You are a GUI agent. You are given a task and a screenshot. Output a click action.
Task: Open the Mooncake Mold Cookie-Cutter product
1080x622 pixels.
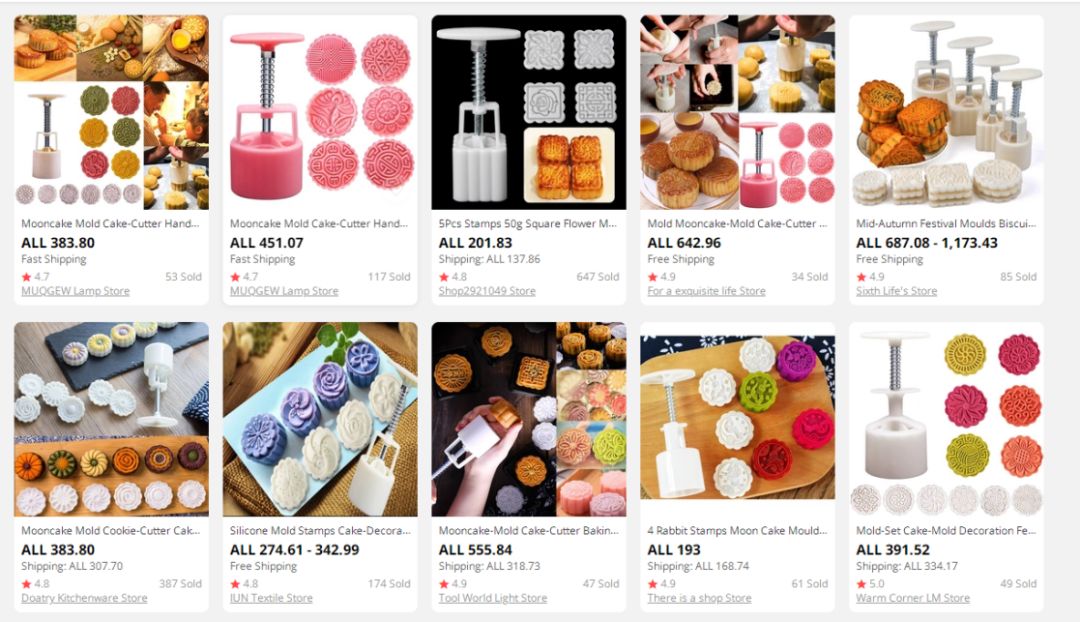tap(110, 531)
